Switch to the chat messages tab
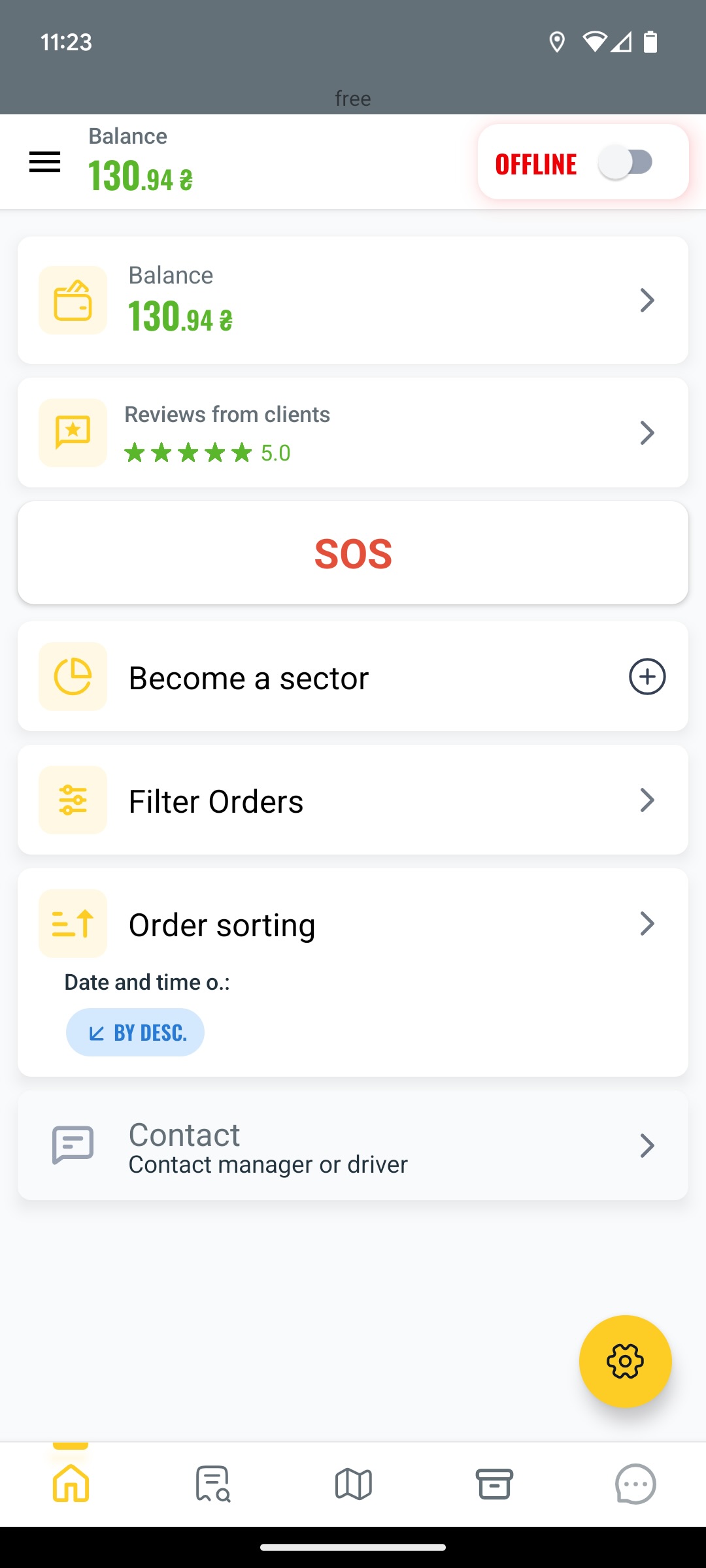Screen dimensions: 706x1568 point(635,1484)
